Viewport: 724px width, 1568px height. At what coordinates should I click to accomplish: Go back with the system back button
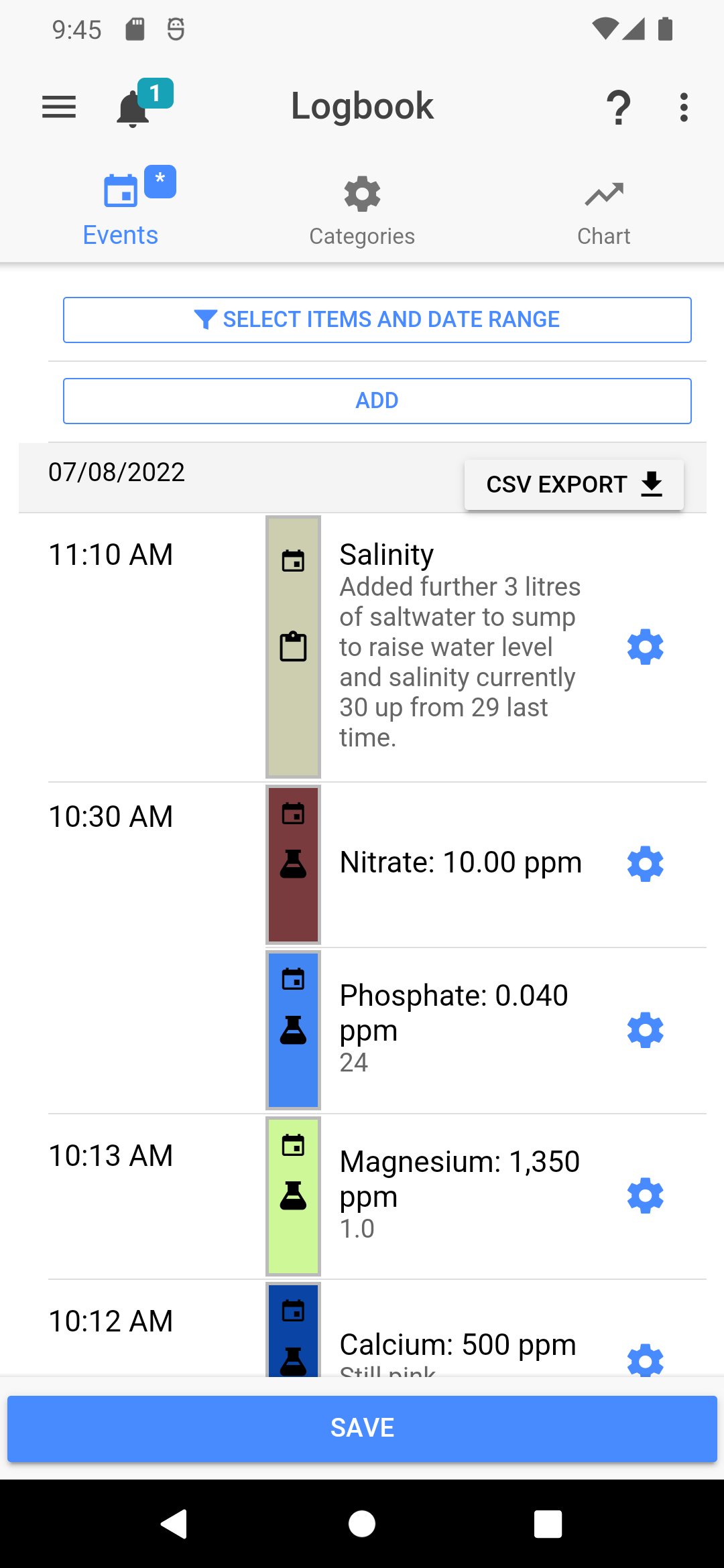point(174,1524)
